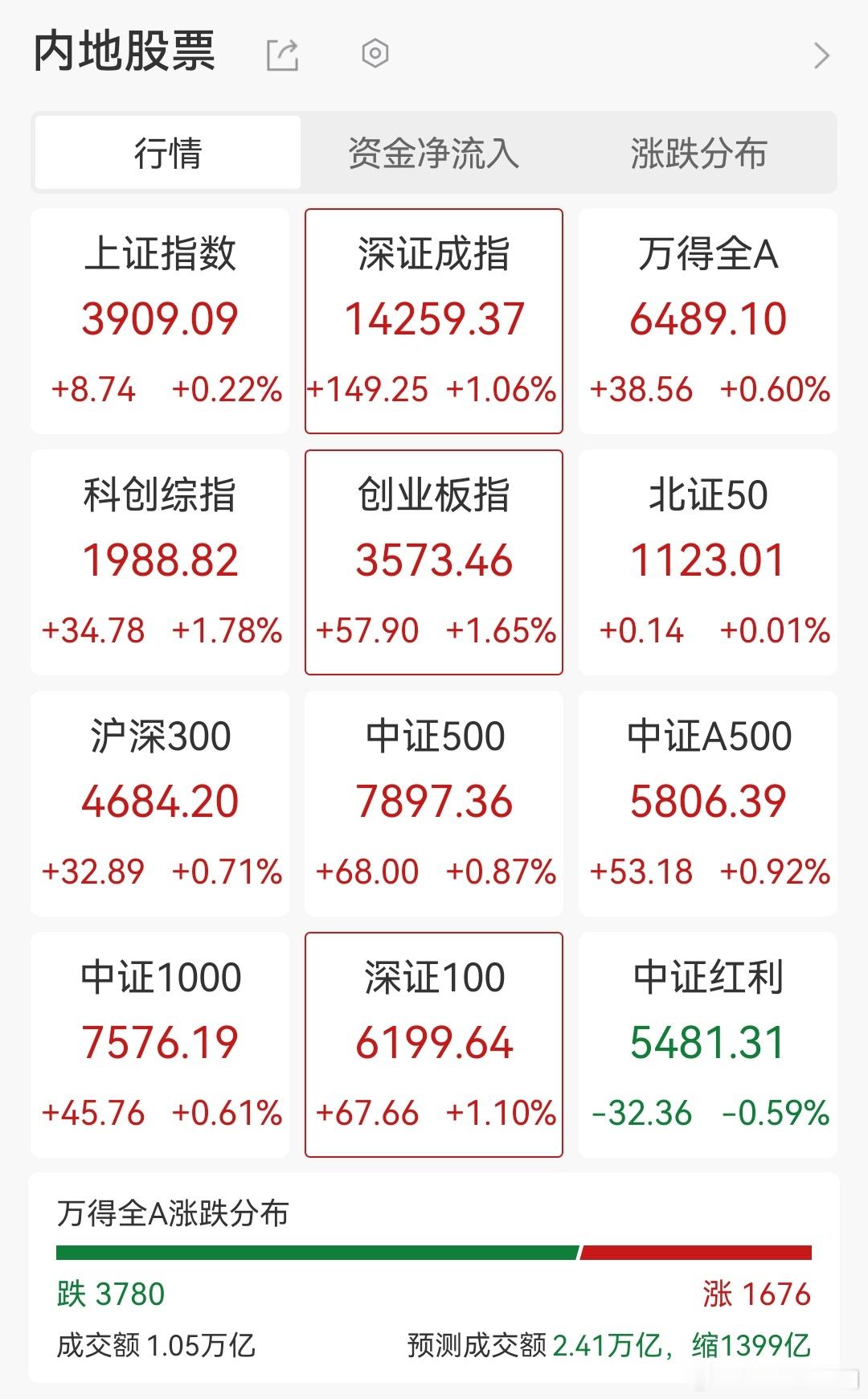Open the chevron next to 内地股票

821,55
